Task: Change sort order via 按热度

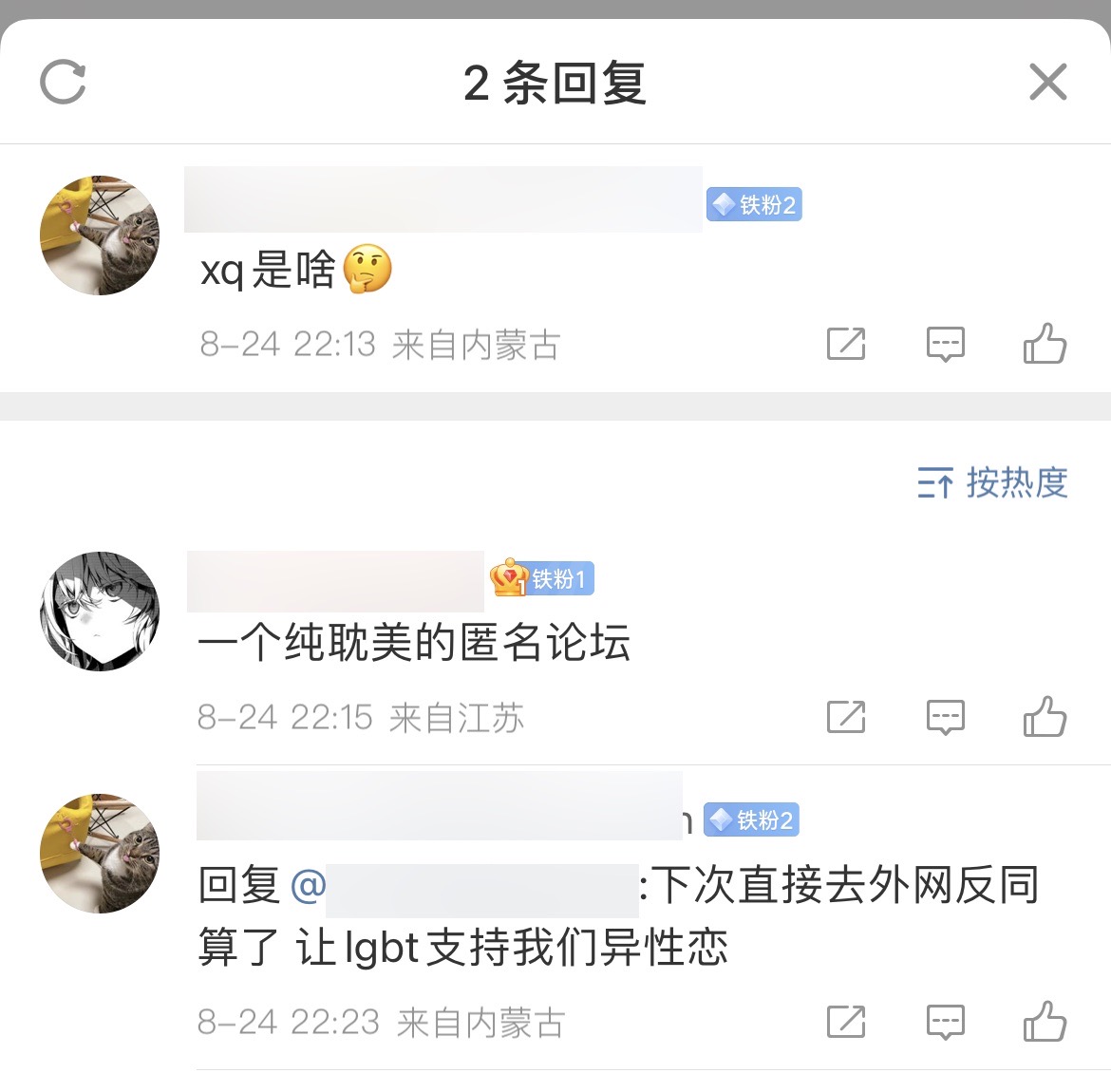Action: tap(993, 482)
